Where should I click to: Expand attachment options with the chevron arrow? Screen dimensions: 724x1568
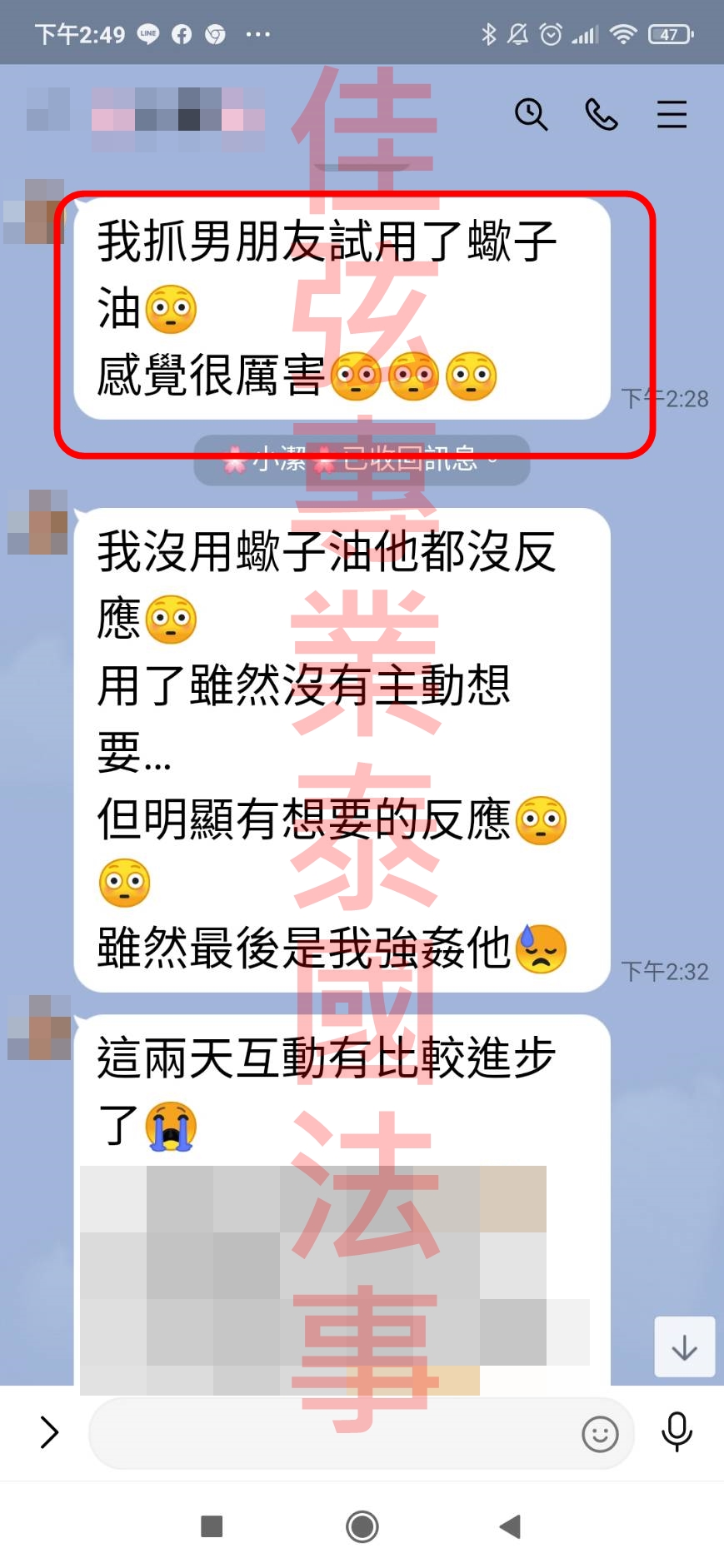(x=49, y=1432)
